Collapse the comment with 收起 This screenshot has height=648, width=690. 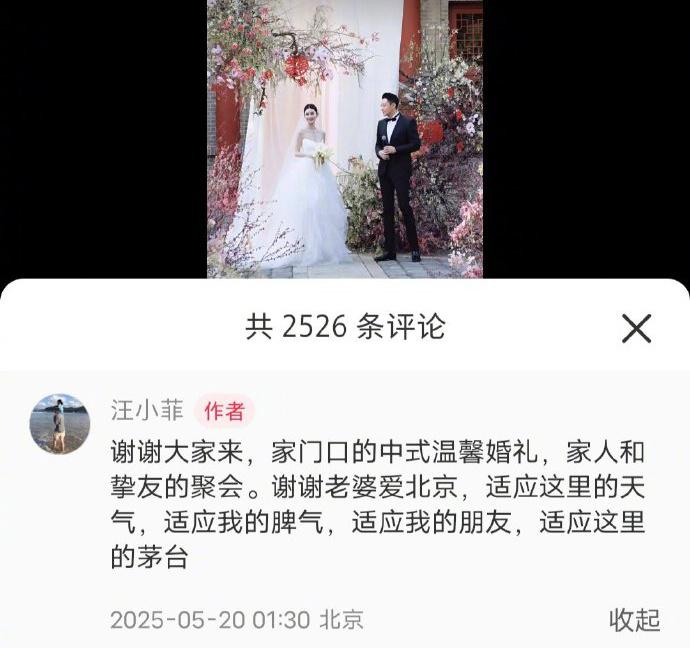coord(634,620)
